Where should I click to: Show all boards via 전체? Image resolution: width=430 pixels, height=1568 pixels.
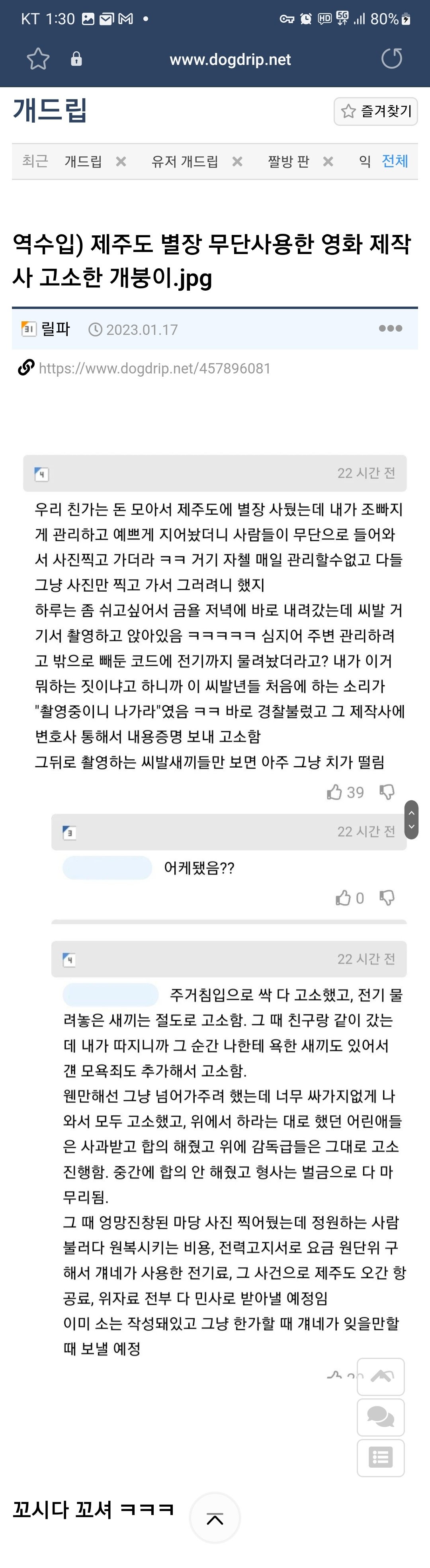[394, 161]
